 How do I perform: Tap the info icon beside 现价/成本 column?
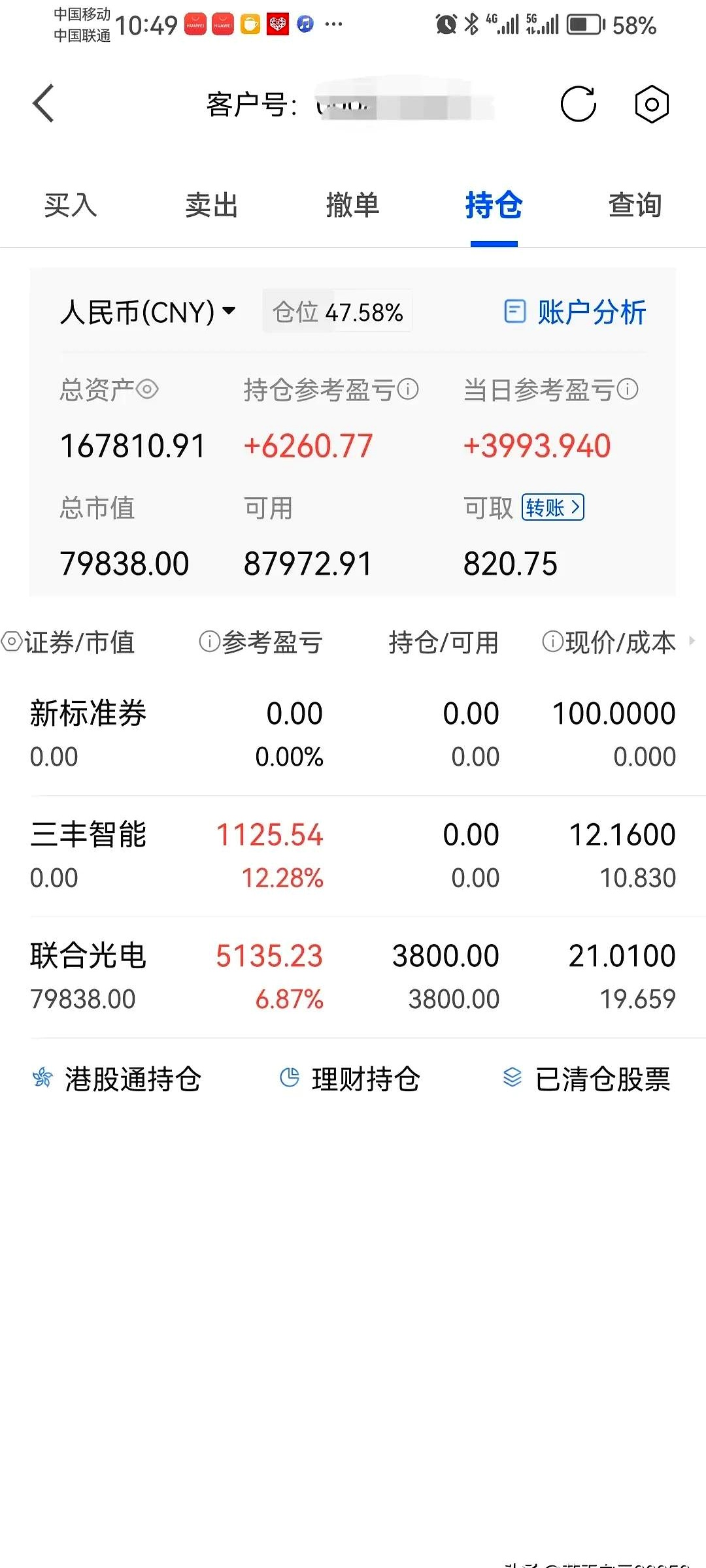coord(552,642)
